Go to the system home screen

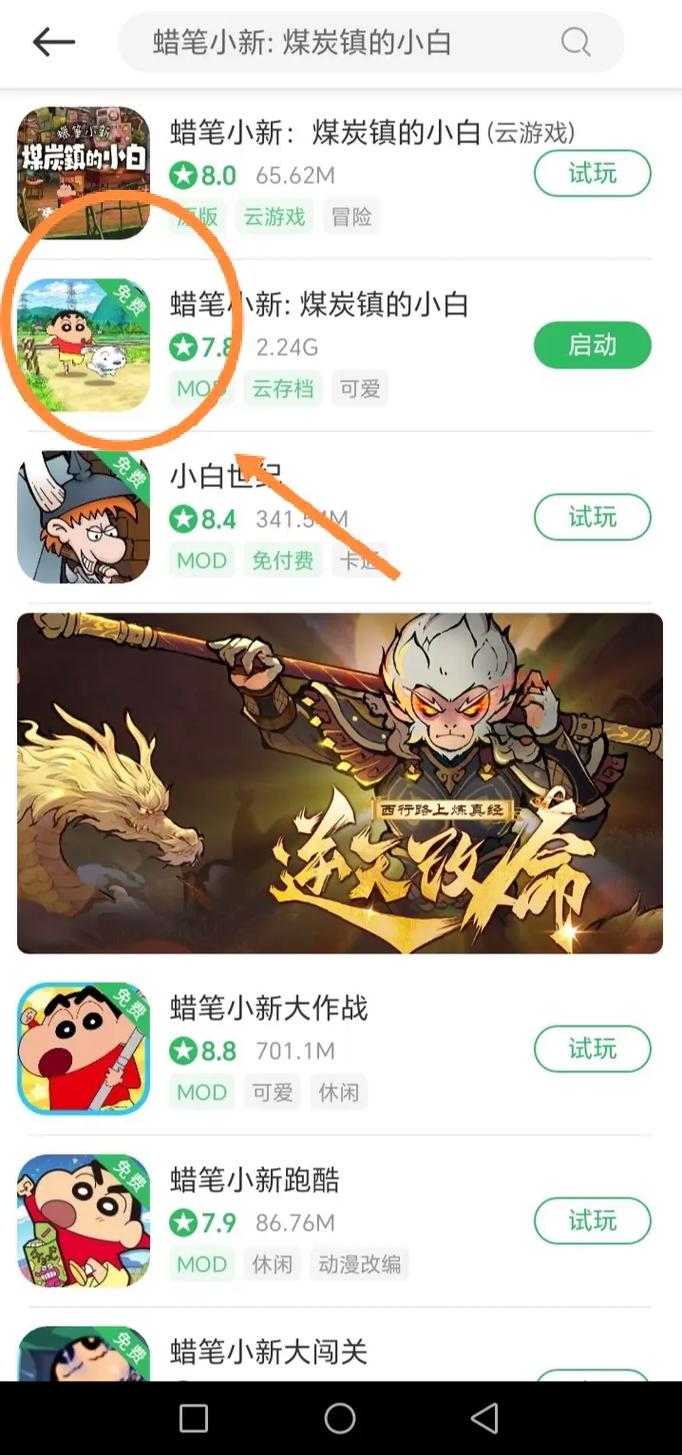coord(340,1417)
